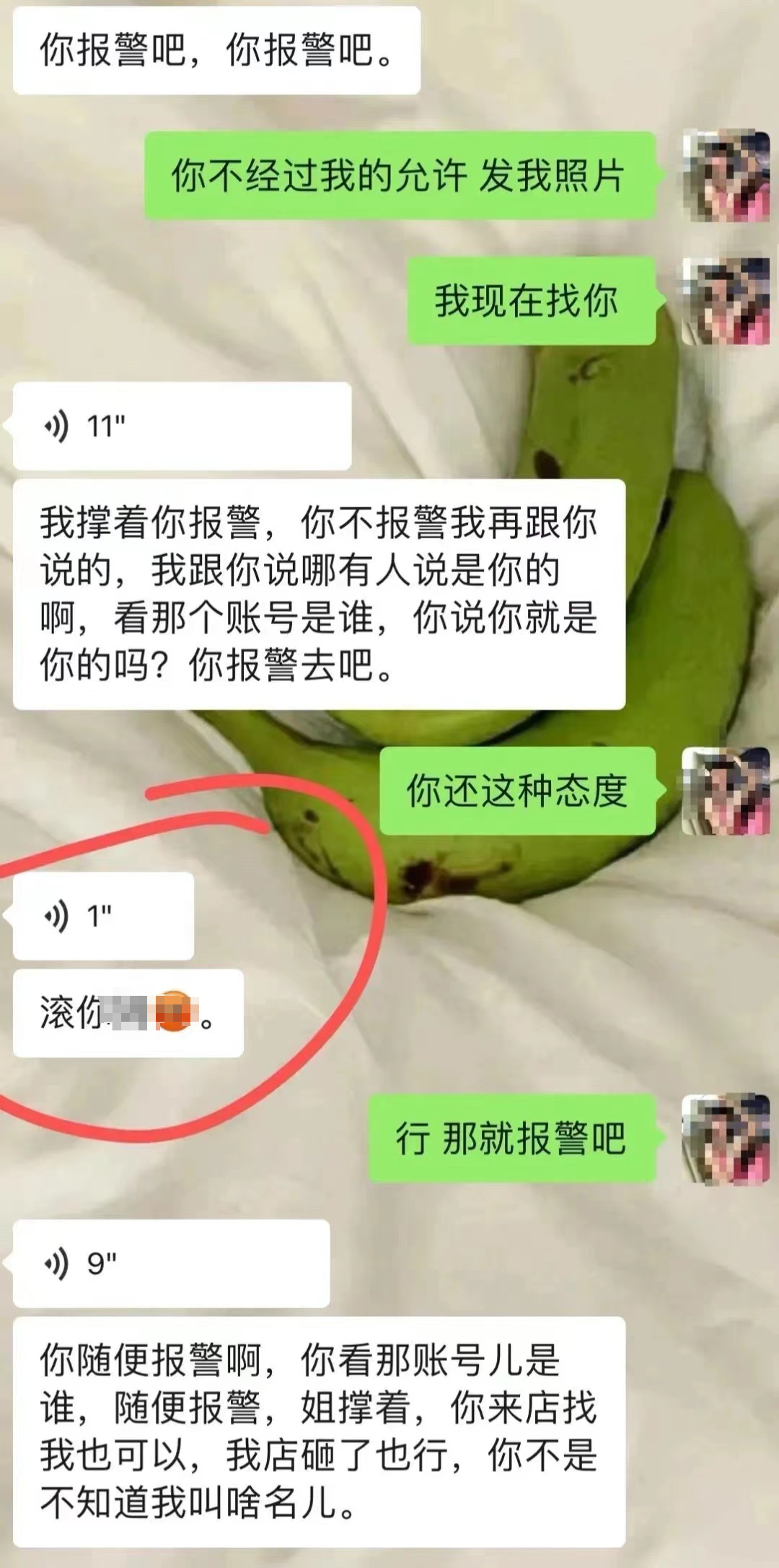Tap the avatar next to 你还这种态度
Screen dimensions: 779x1568
(x=726, y=791)
